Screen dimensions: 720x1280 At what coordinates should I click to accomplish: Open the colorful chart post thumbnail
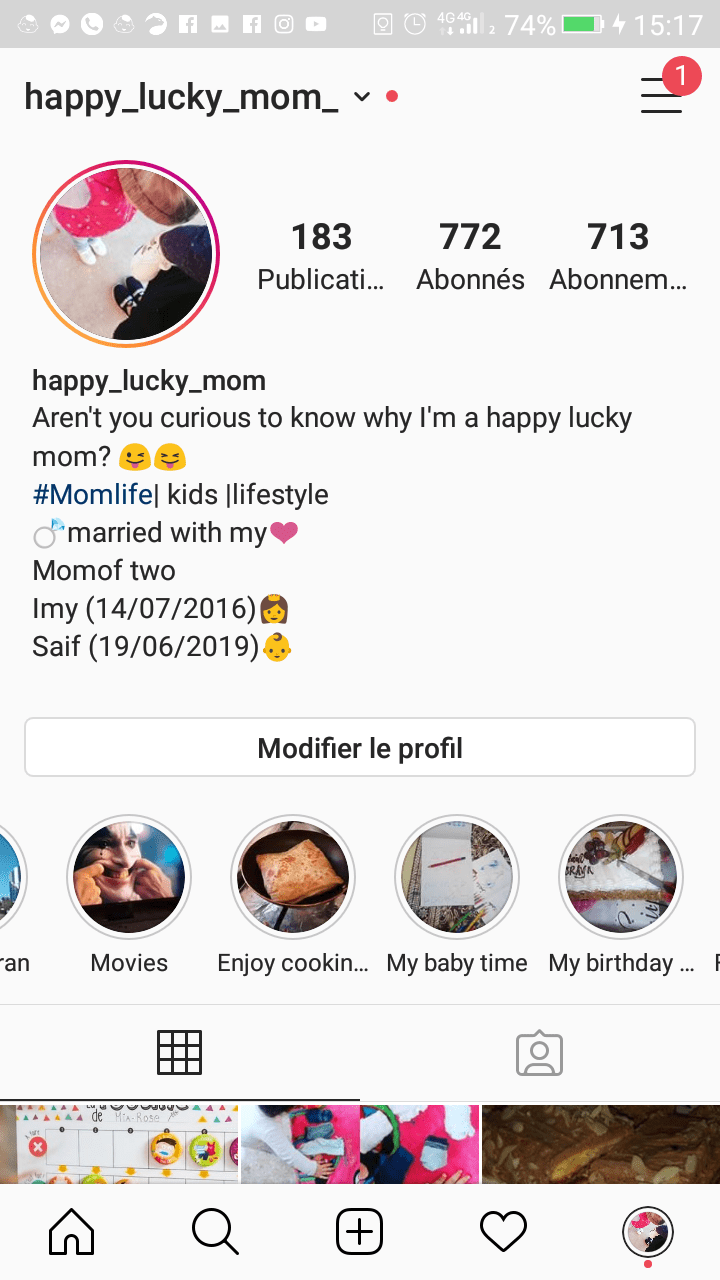(x=119, y=1144)
